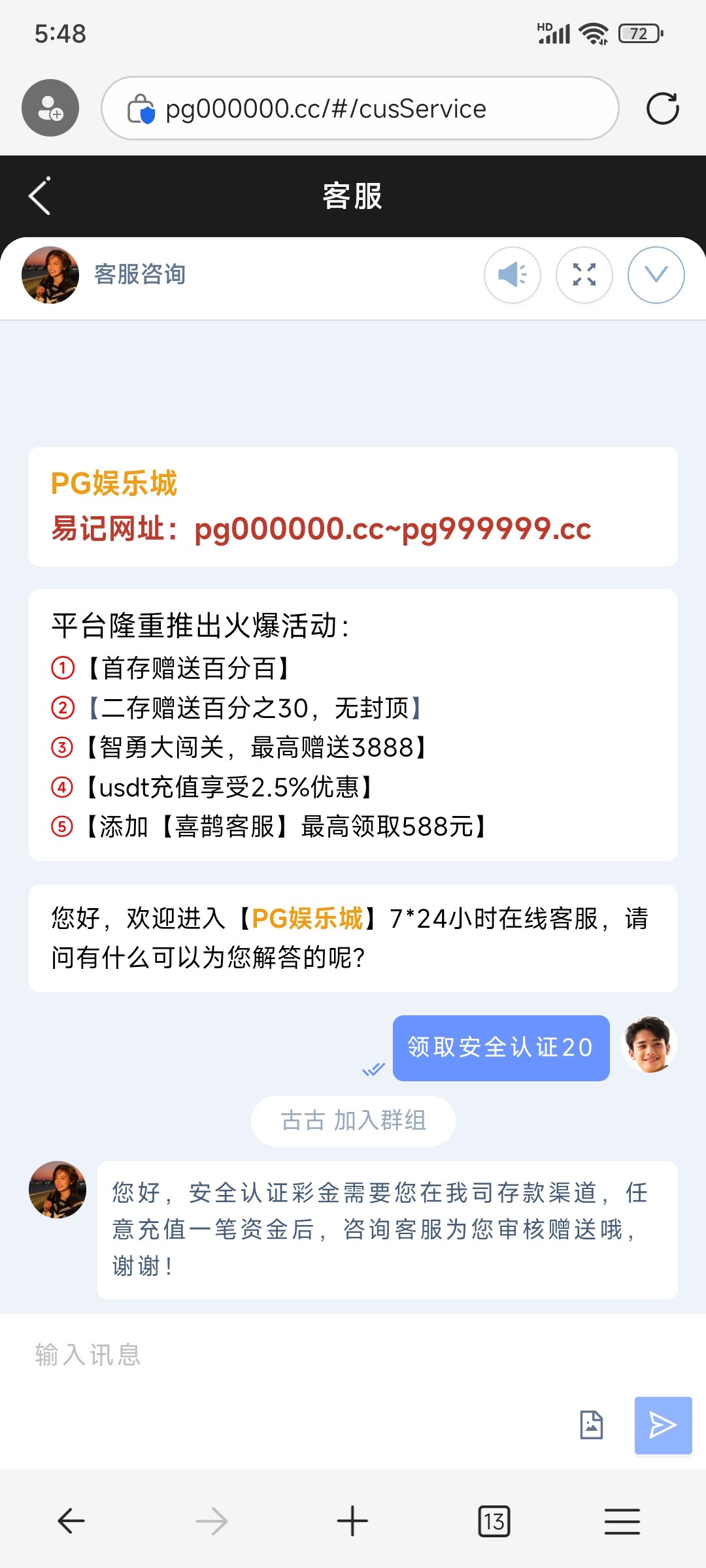706x1568 pixels.
Task: Reload the current web page
Action: coord(662,108)
